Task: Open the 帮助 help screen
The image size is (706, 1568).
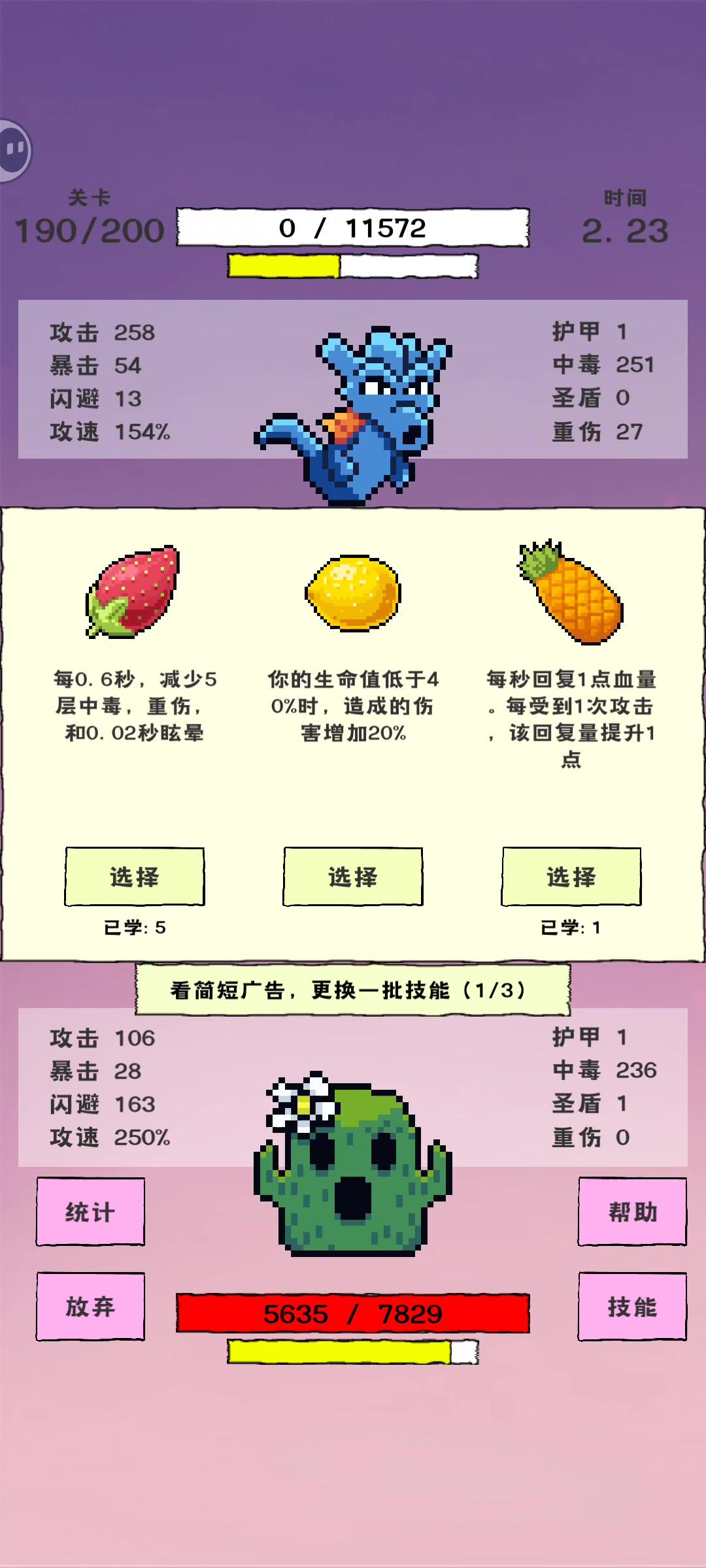Action: click(632, 1212)
